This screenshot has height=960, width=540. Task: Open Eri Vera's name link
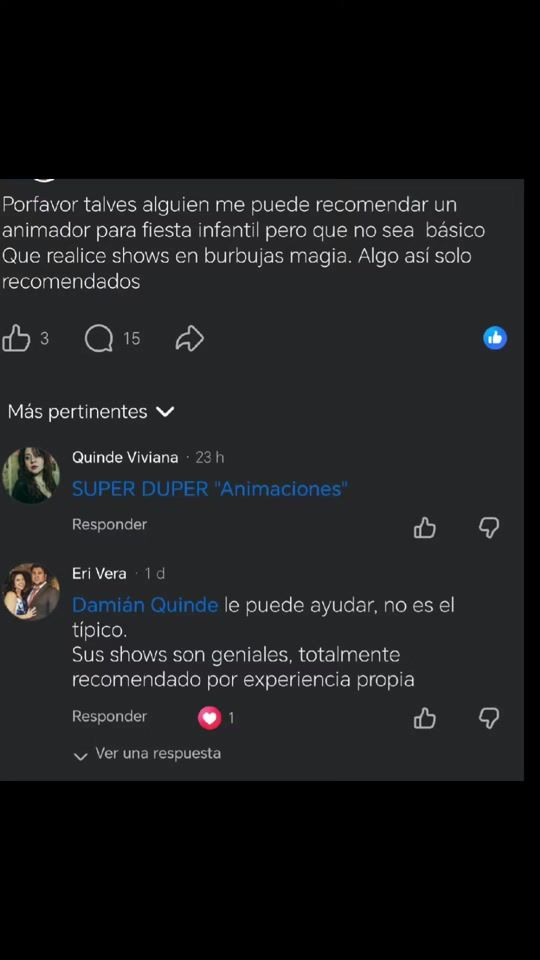tap(99, 574)
